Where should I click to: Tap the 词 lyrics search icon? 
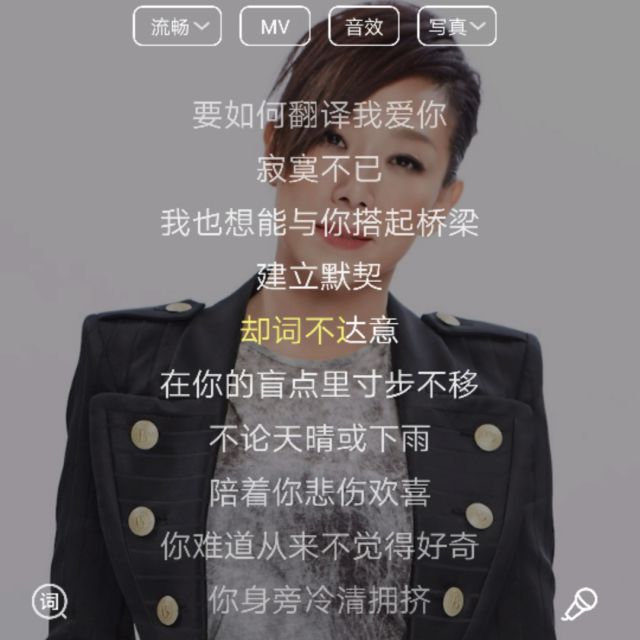coord(50,602)
